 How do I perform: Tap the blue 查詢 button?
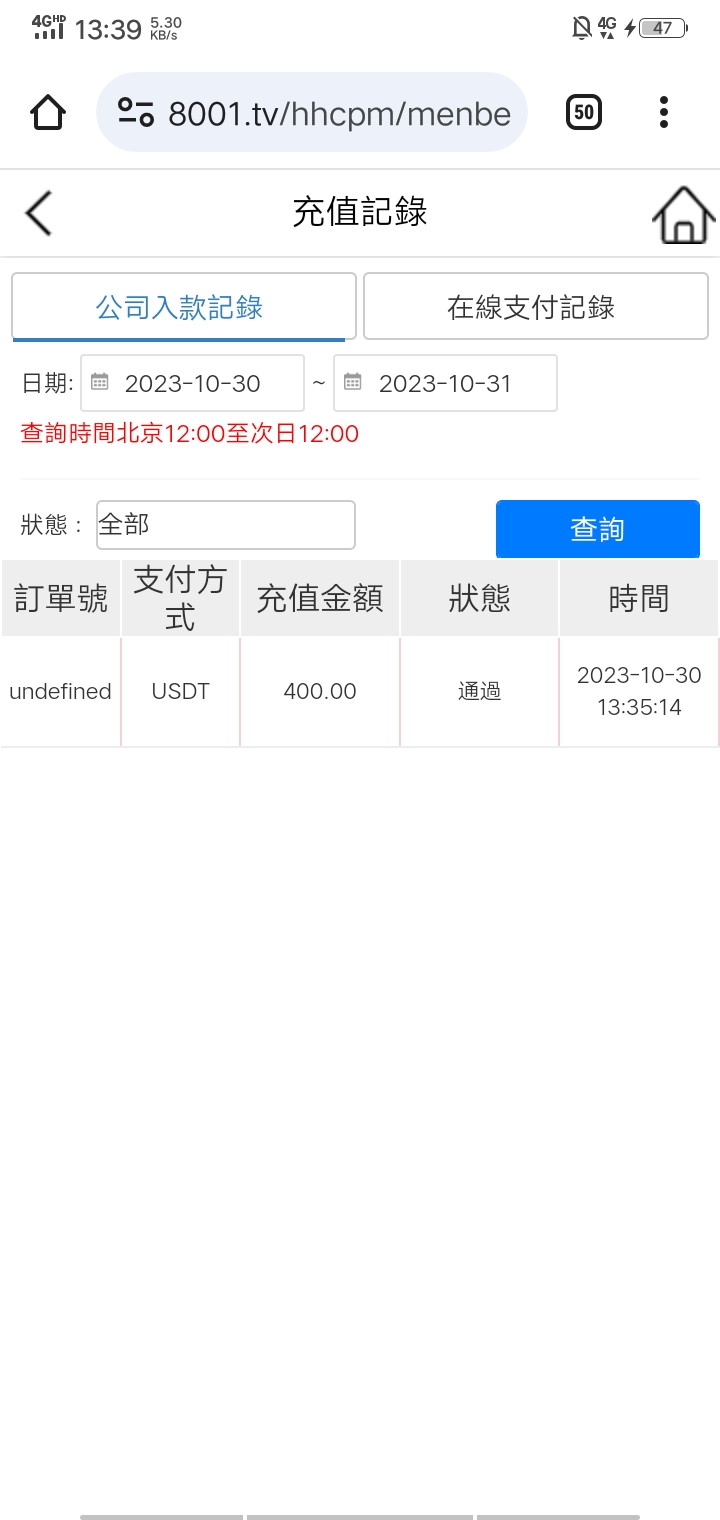[597, 529]
